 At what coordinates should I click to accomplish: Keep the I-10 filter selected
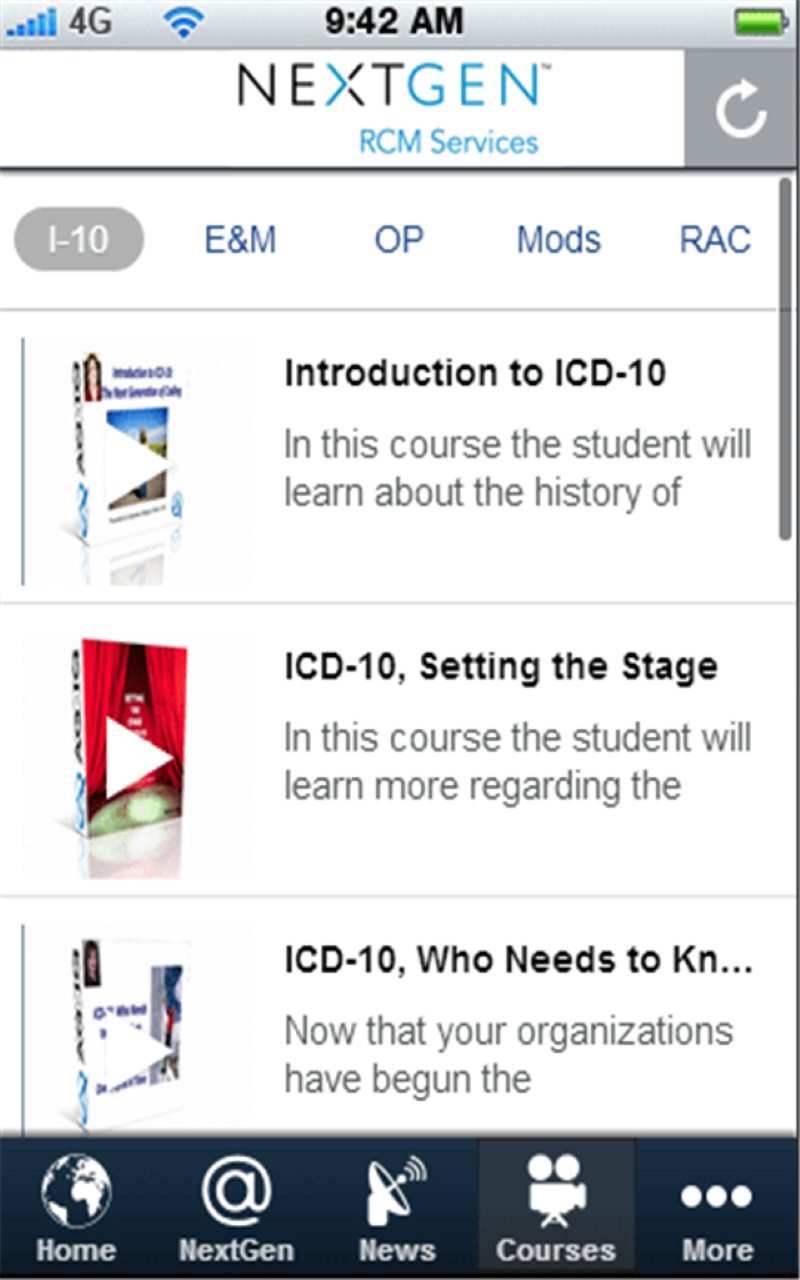tap(77, 239)
